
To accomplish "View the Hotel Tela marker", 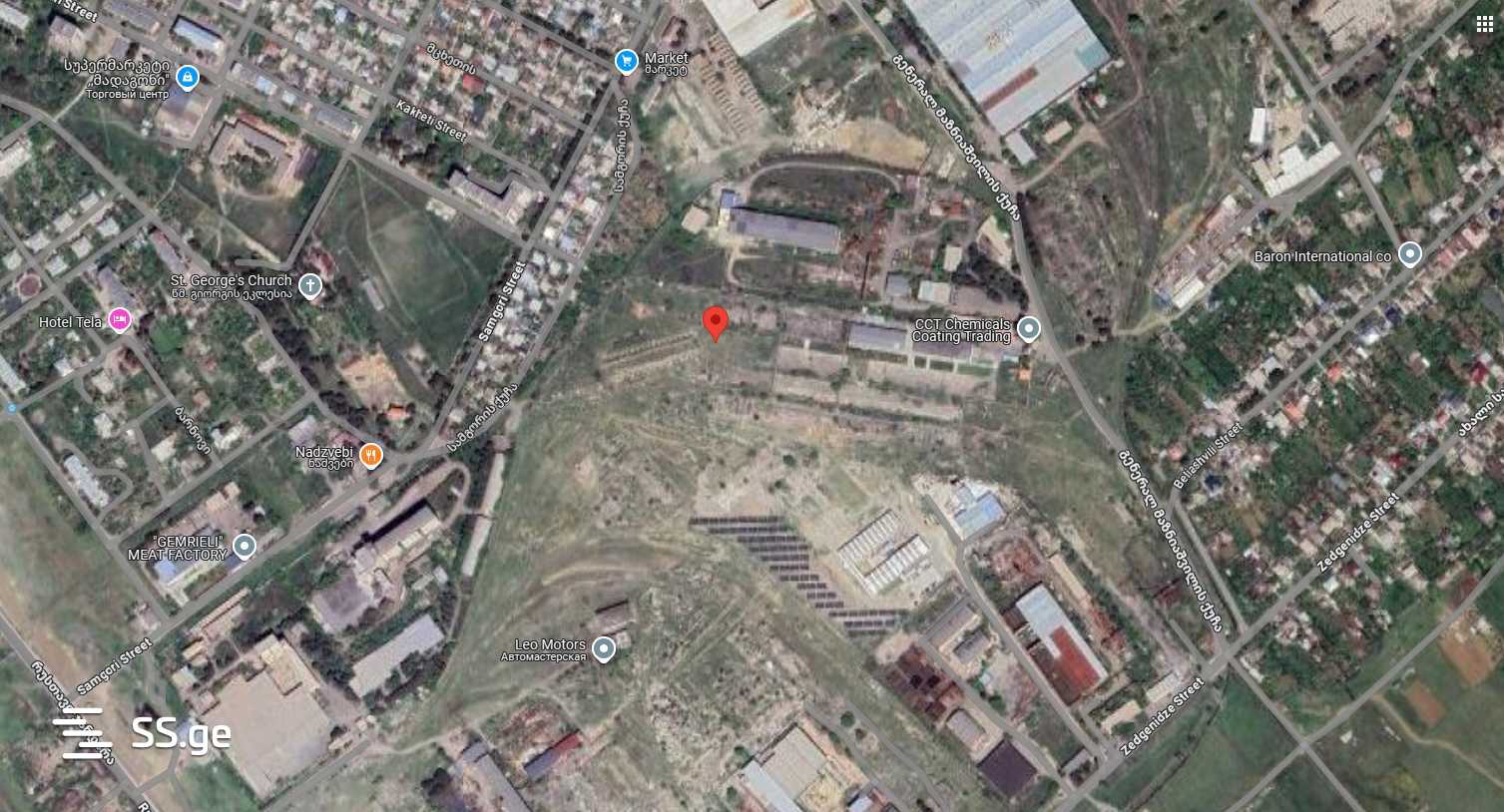I will (x=120, y=320).
